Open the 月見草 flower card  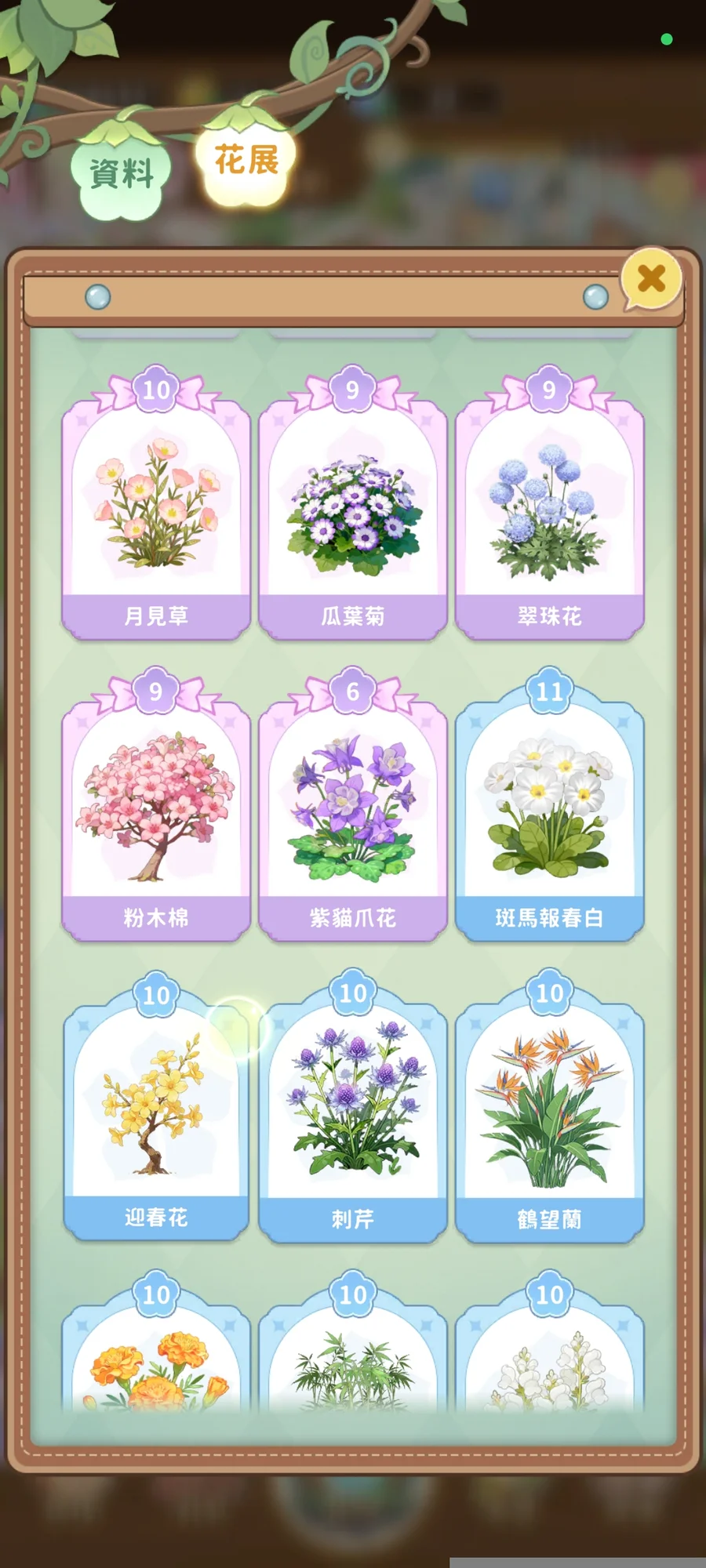click(156, 503)
